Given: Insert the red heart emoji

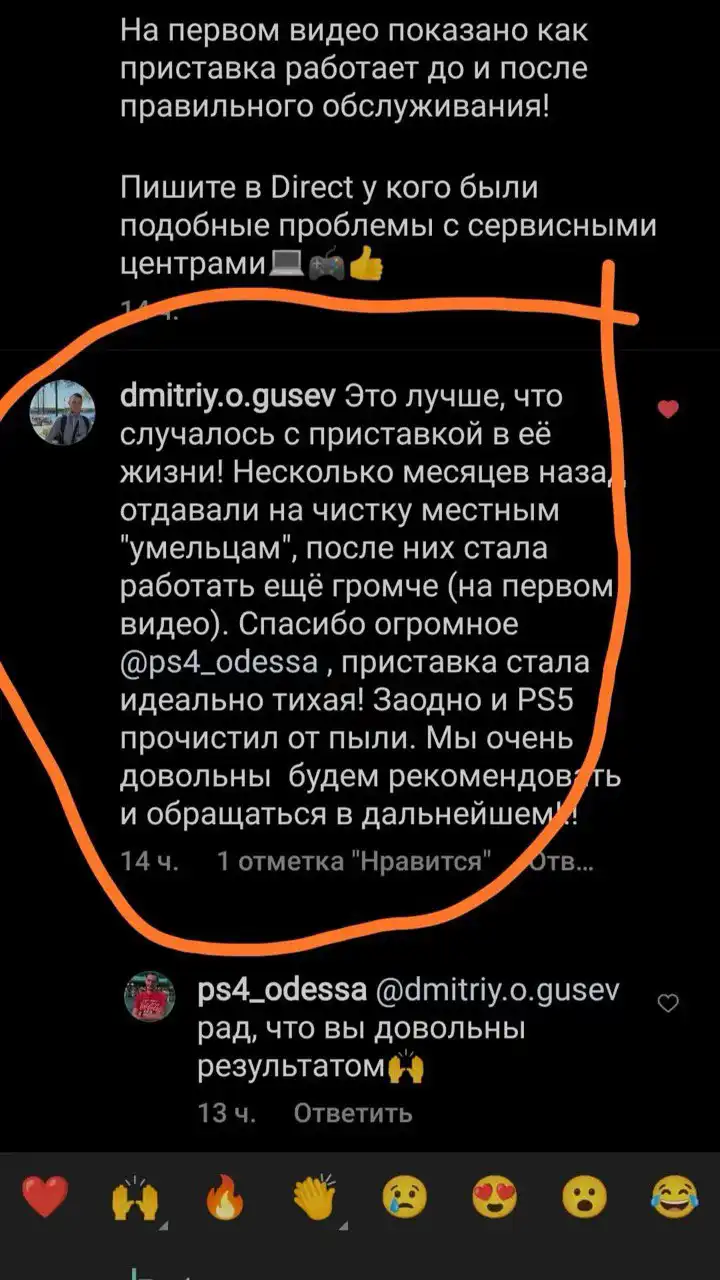Looking at the screenshot, I should pos(45,1197).
